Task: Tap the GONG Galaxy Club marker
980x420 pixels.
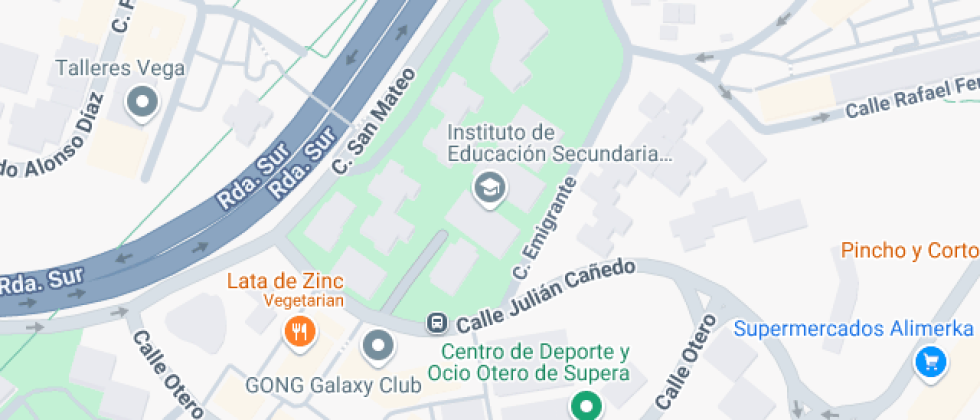Action: coord(377,347)
